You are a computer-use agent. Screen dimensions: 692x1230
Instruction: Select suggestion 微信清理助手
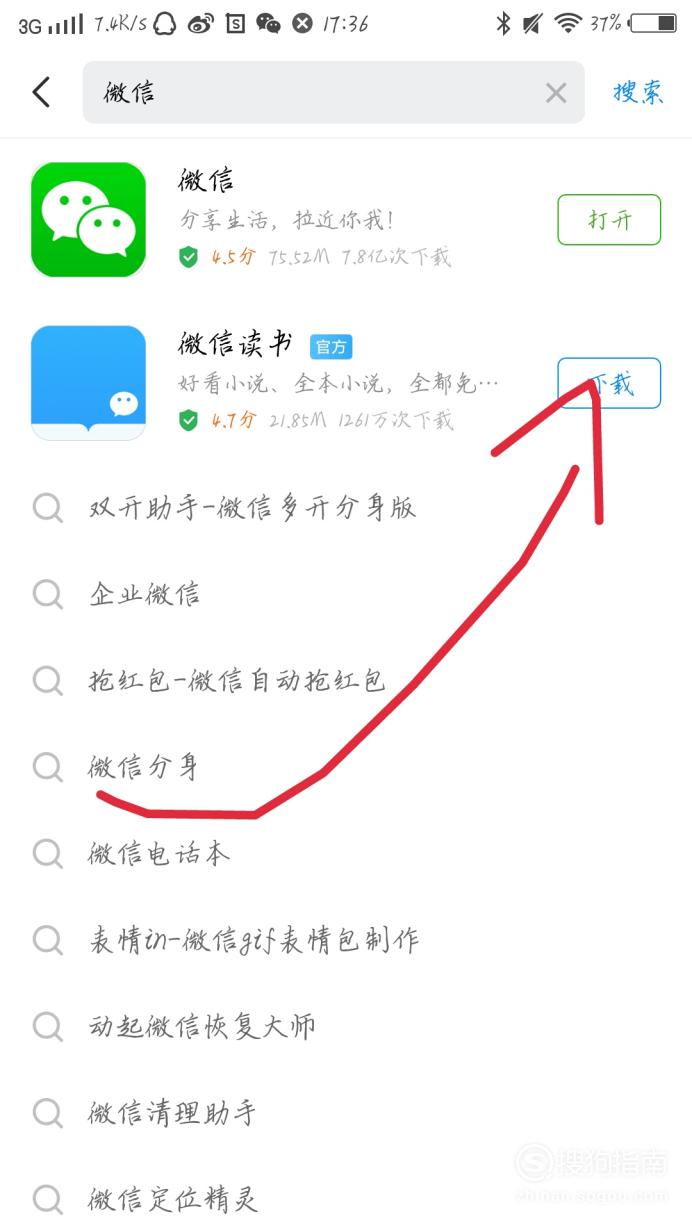[346, 1112]
